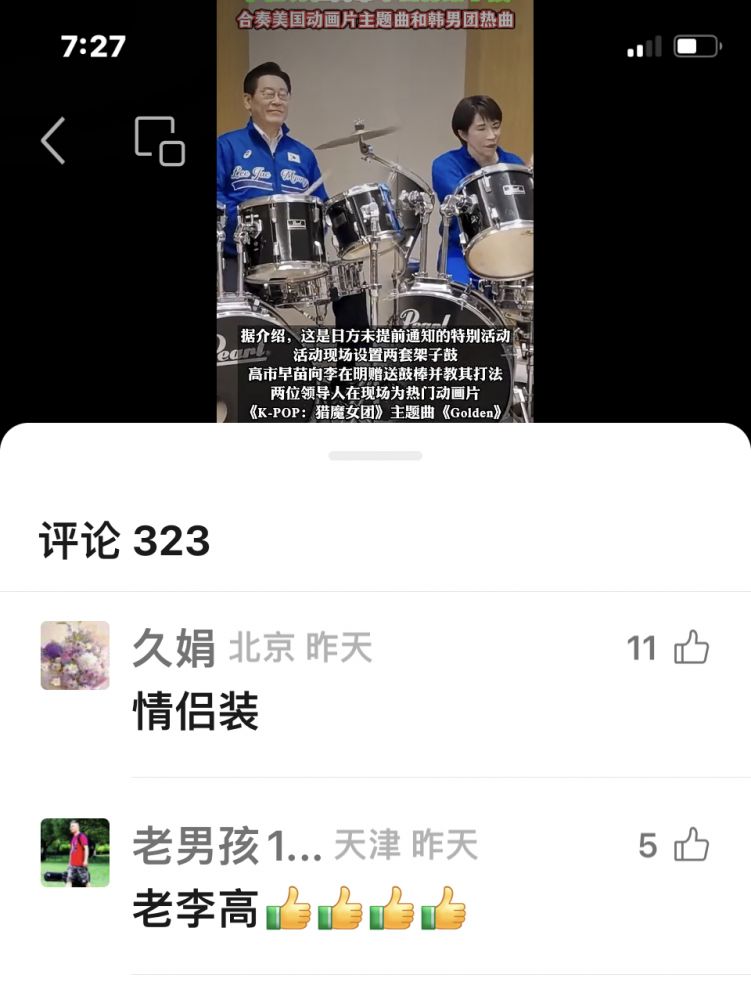Tap the comment sheet drag handle
The width and height of the screenshot is (751, 1000).
point(375,456)
